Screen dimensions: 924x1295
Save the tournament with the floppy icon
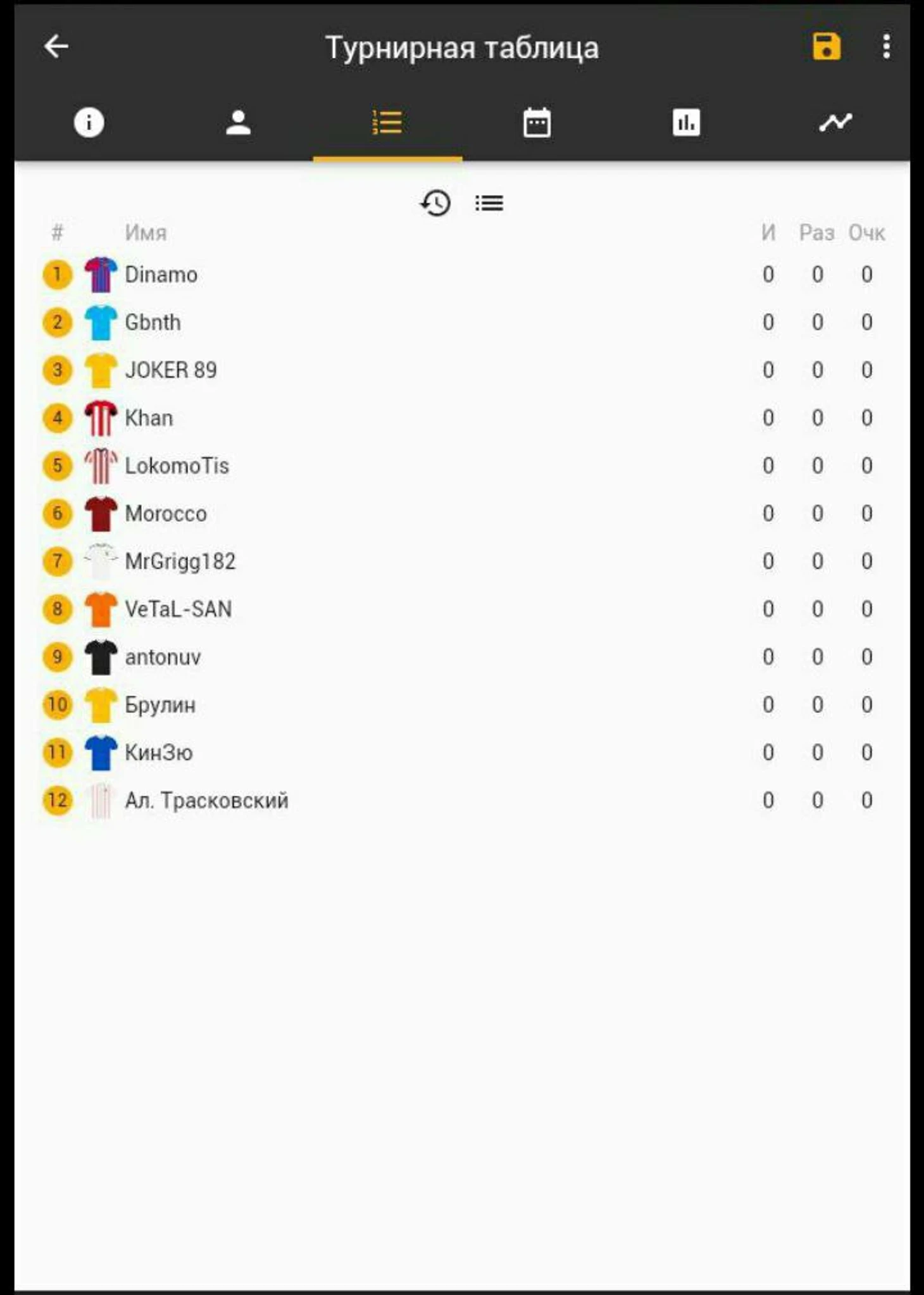pyautogui.click(x=826, y=46)
